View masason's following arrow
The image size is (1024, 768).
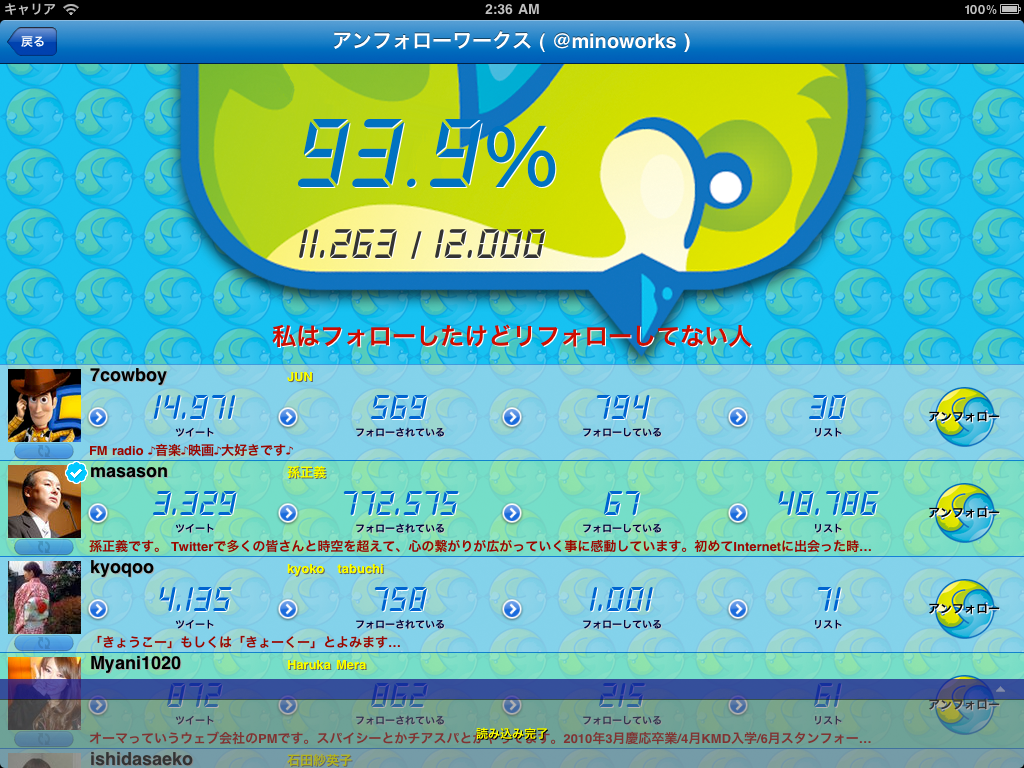pyautogui.click(x=512, y=513)
